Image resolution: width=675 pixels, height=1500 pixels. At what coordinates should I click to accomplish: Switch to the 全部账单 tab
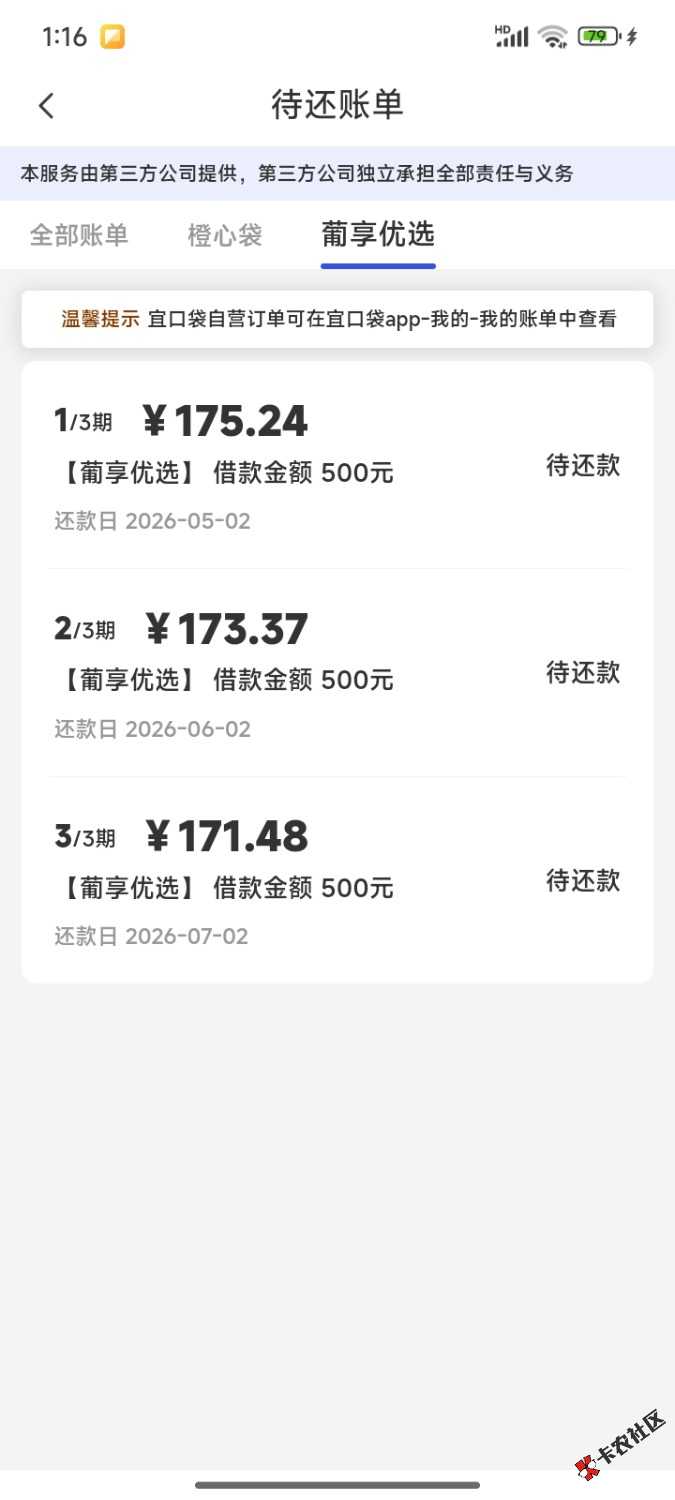point(79,236)
